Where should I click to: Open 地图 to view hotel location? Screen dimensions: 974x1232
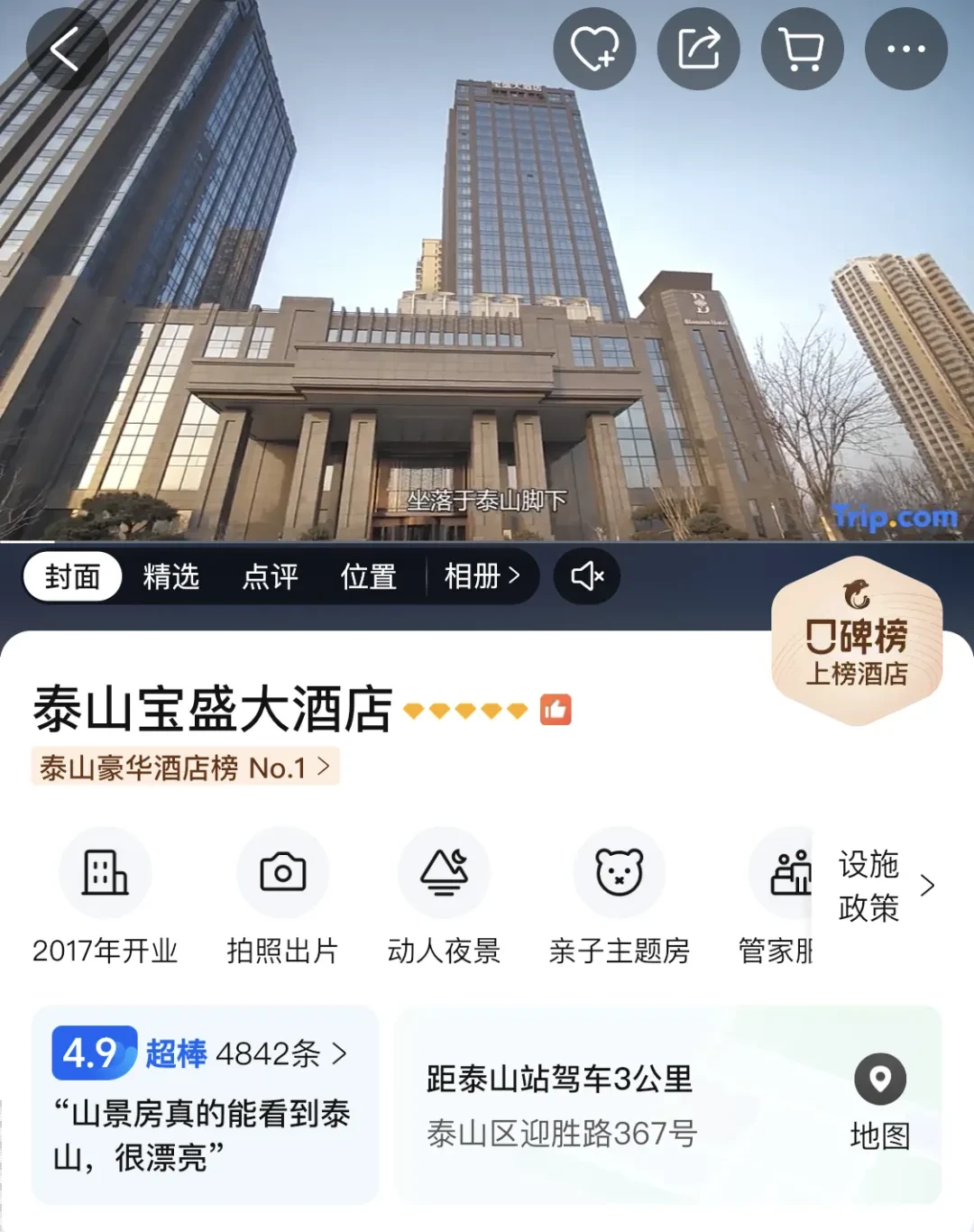click(879, 1102)
